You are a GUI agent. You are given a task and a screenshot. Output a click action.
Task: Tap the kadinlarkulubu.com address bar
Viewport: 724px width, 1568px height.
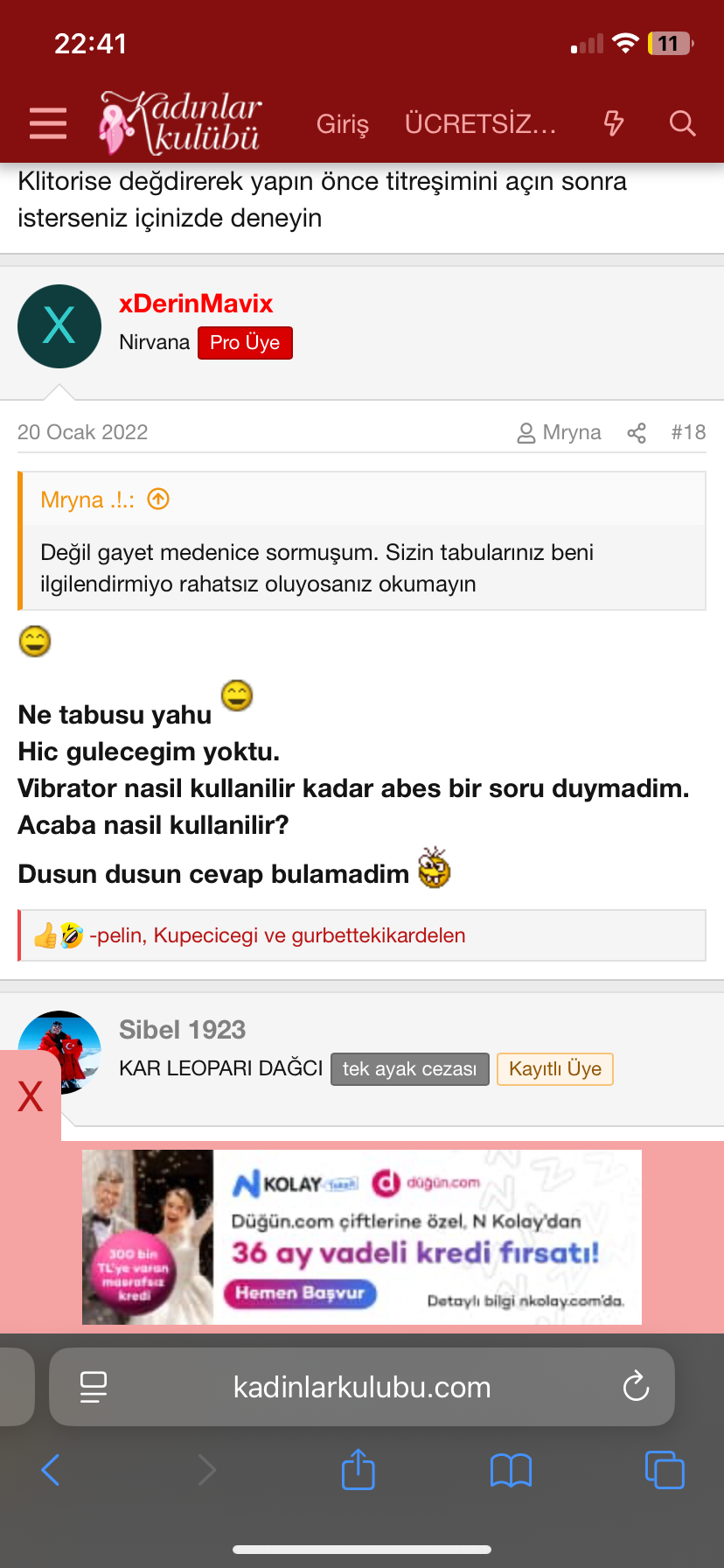coord(362,1387)
